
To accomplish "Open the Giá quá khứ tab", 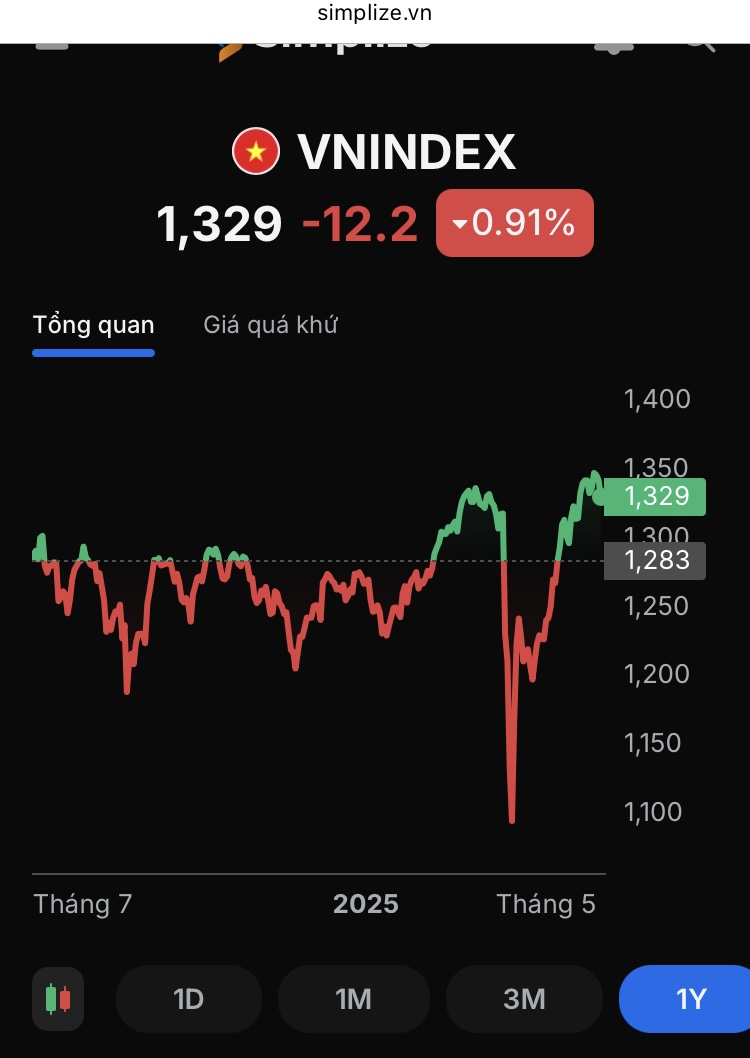I will tap(270, 325).
